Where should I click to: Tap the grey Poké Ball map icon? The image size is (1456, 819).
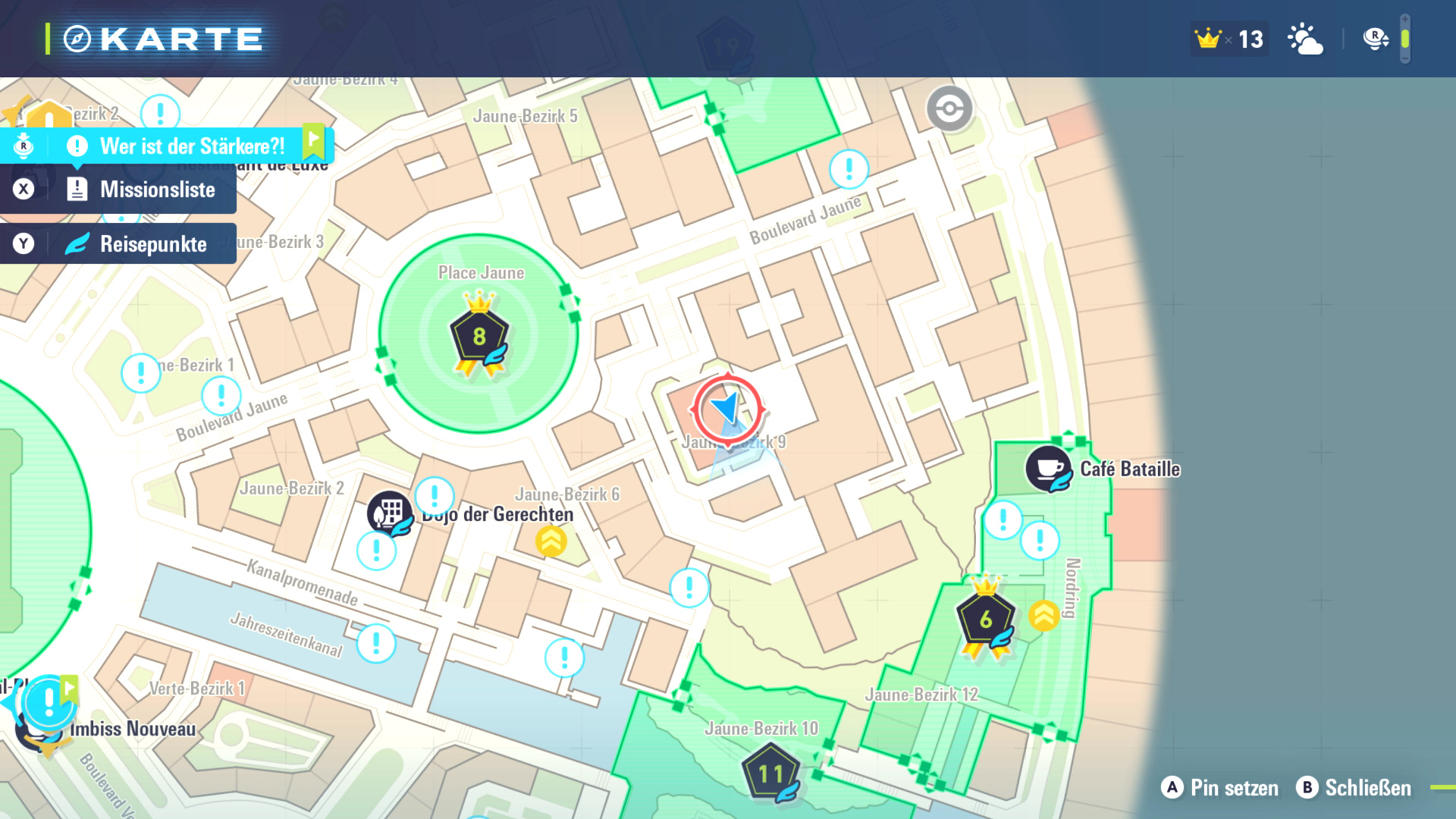point(949,108)
